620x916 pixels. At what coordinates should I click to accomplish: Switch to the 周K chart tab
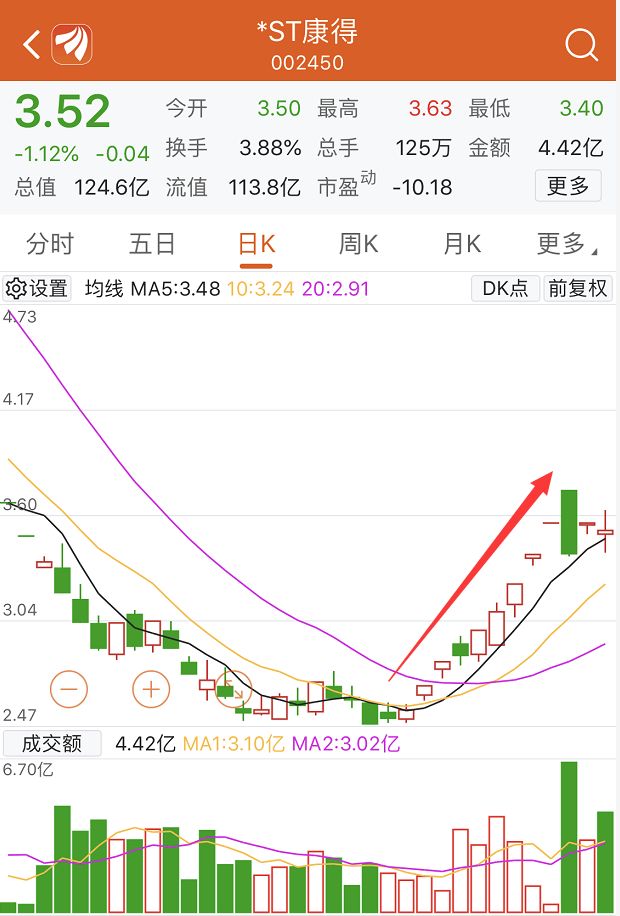point(358,243)
